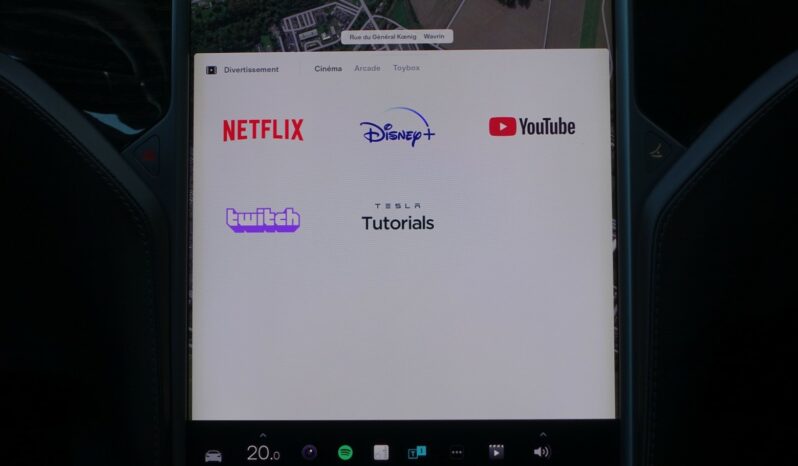Open Spotify from the bottom bar

[345, 453]
